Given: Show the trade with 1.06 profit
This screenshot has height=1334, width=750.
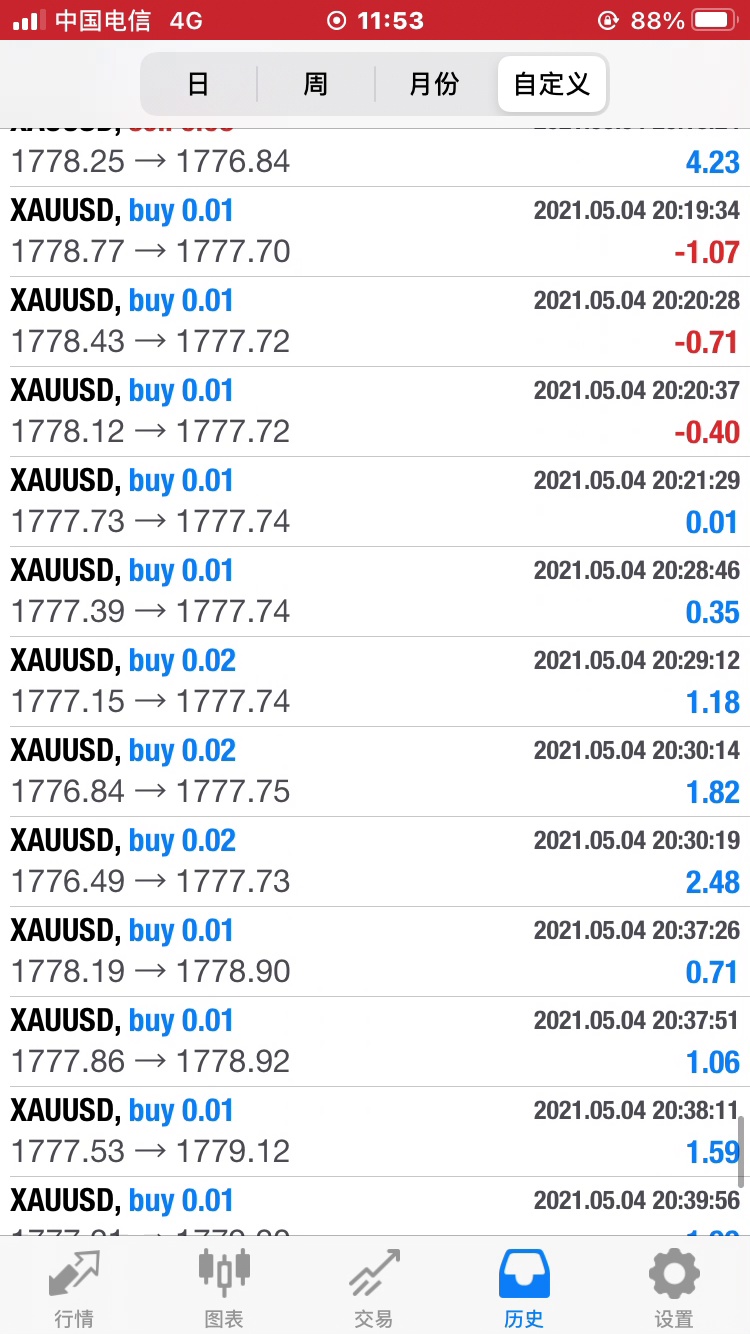Looking at the screenshot, I should 375,1042.
